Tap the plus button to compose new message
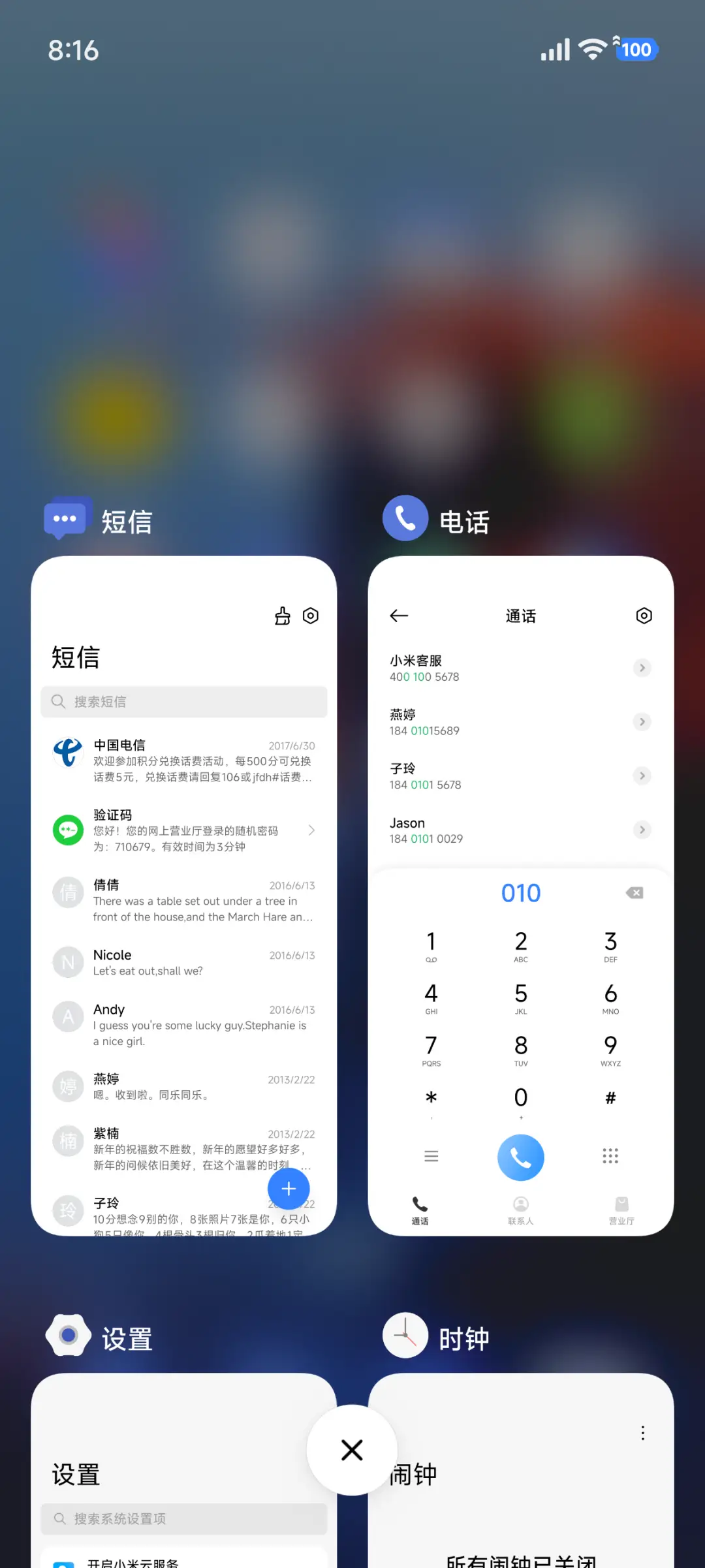Screen dimensions: 705x1568 [x=289, y=1189]
